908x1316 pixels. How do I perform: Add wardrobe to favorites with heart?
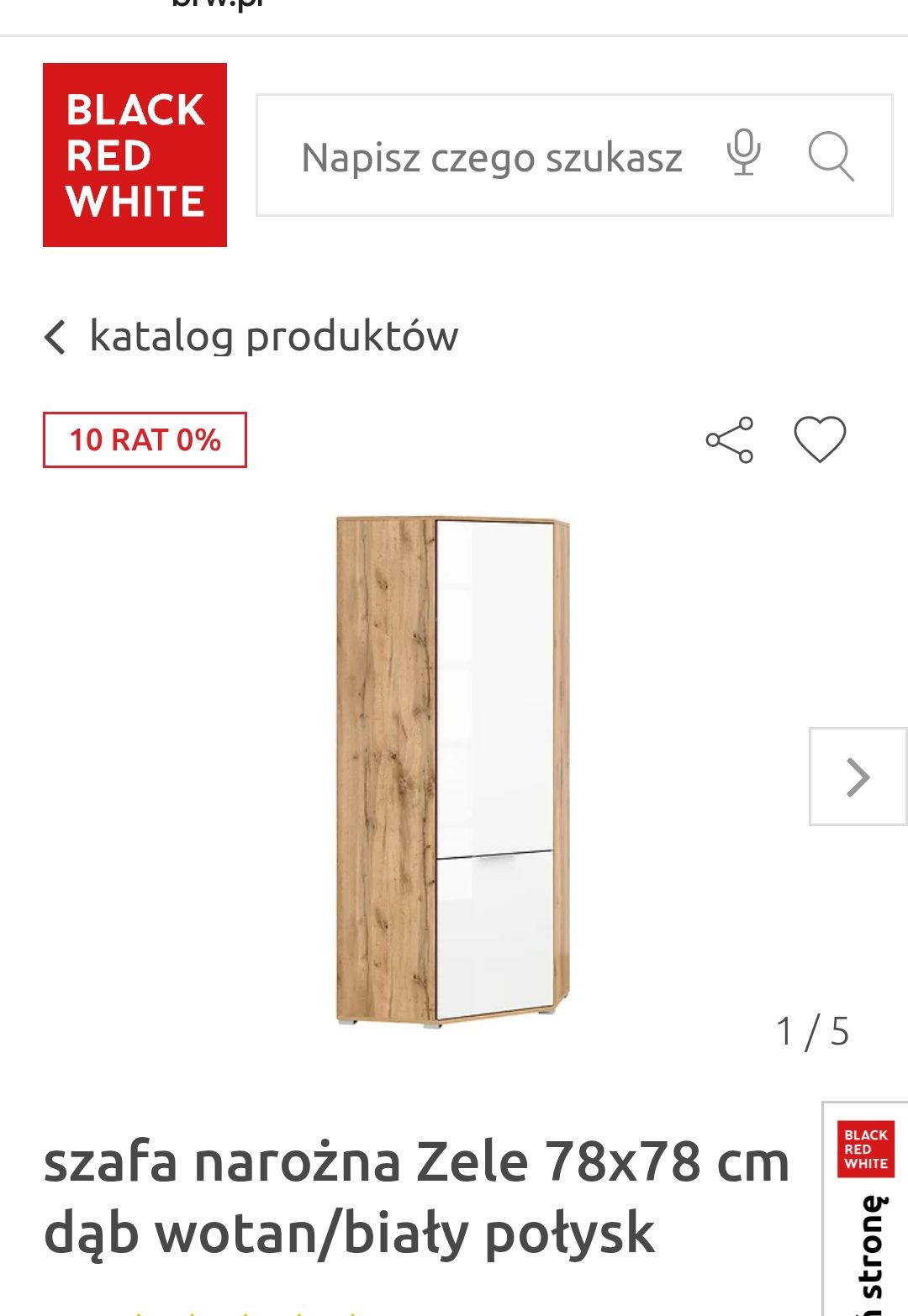[x=820, y=440]
